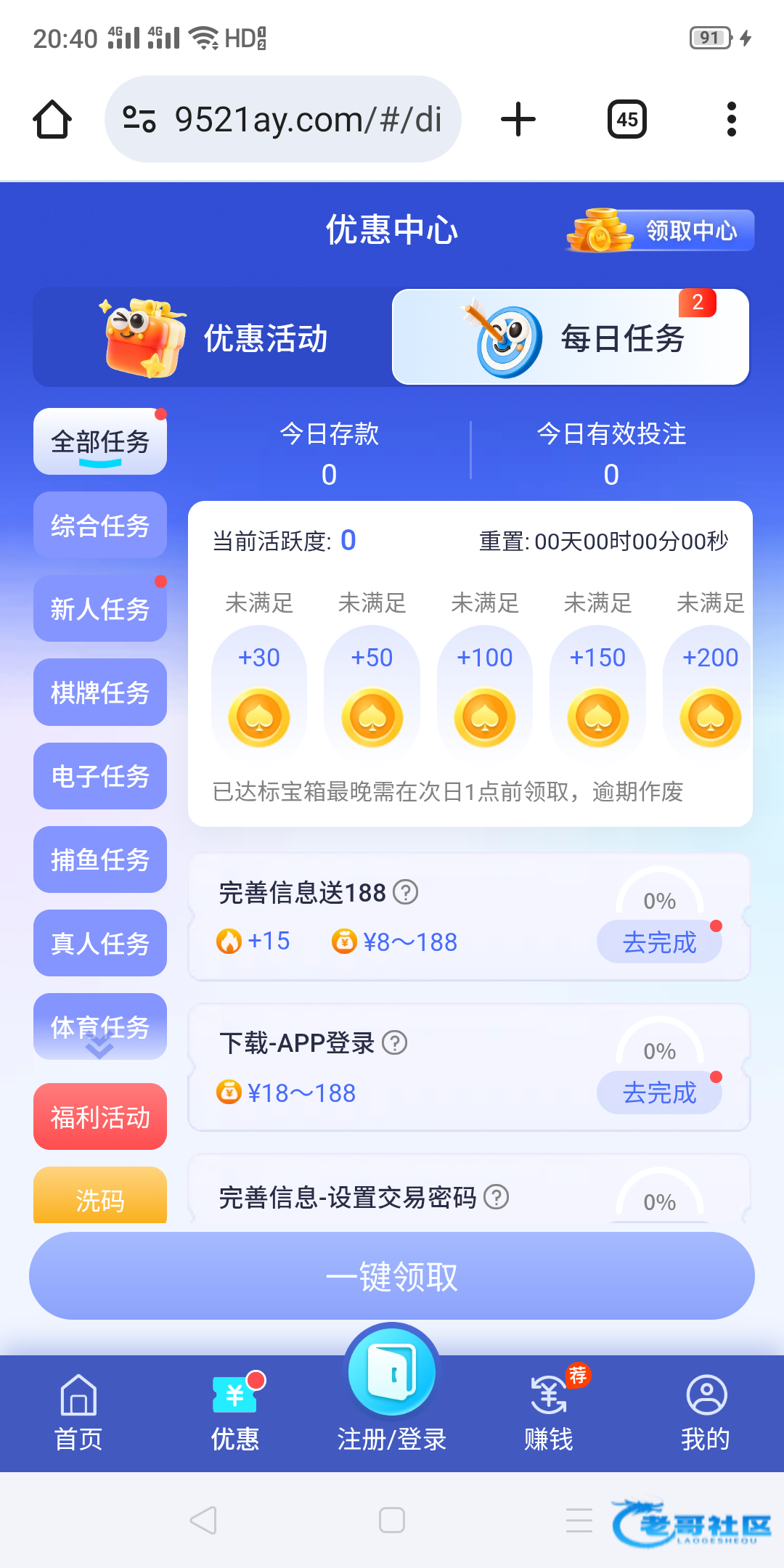Open the browser overflow menu
The width and height of the screenshot is (784, 1568).
tap(731, 119)
